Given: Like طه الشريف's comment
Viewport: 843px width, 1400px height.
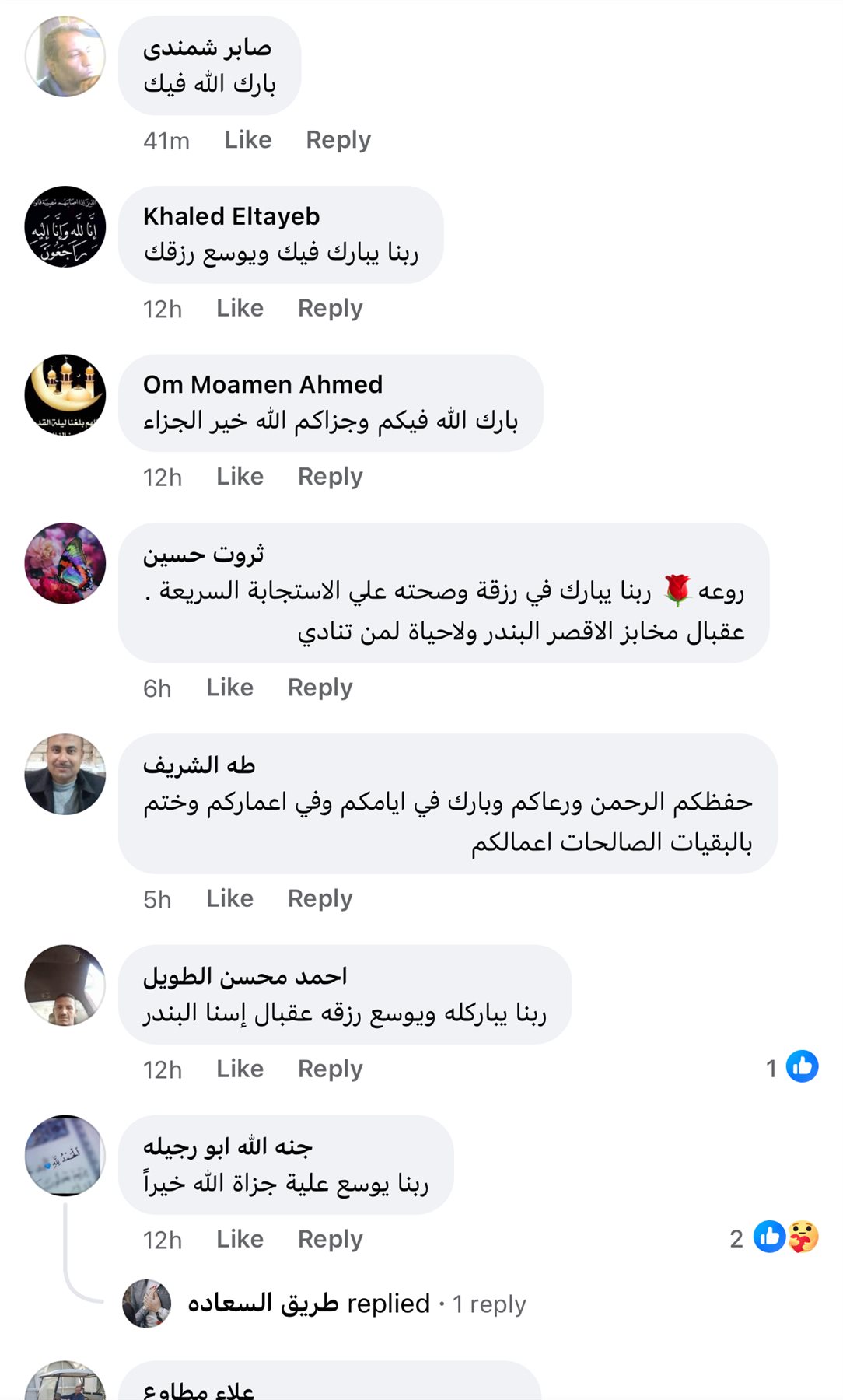Looking at the screenshot, I should point(229,898).
